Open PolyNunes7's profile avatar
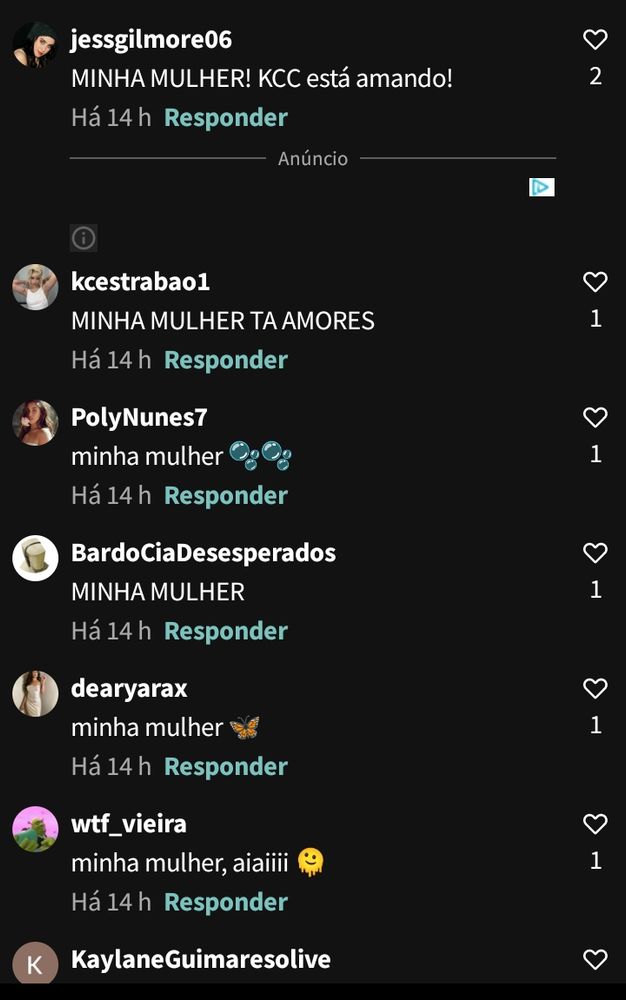This screenshot has height=1000, width=626. (35, 422)
